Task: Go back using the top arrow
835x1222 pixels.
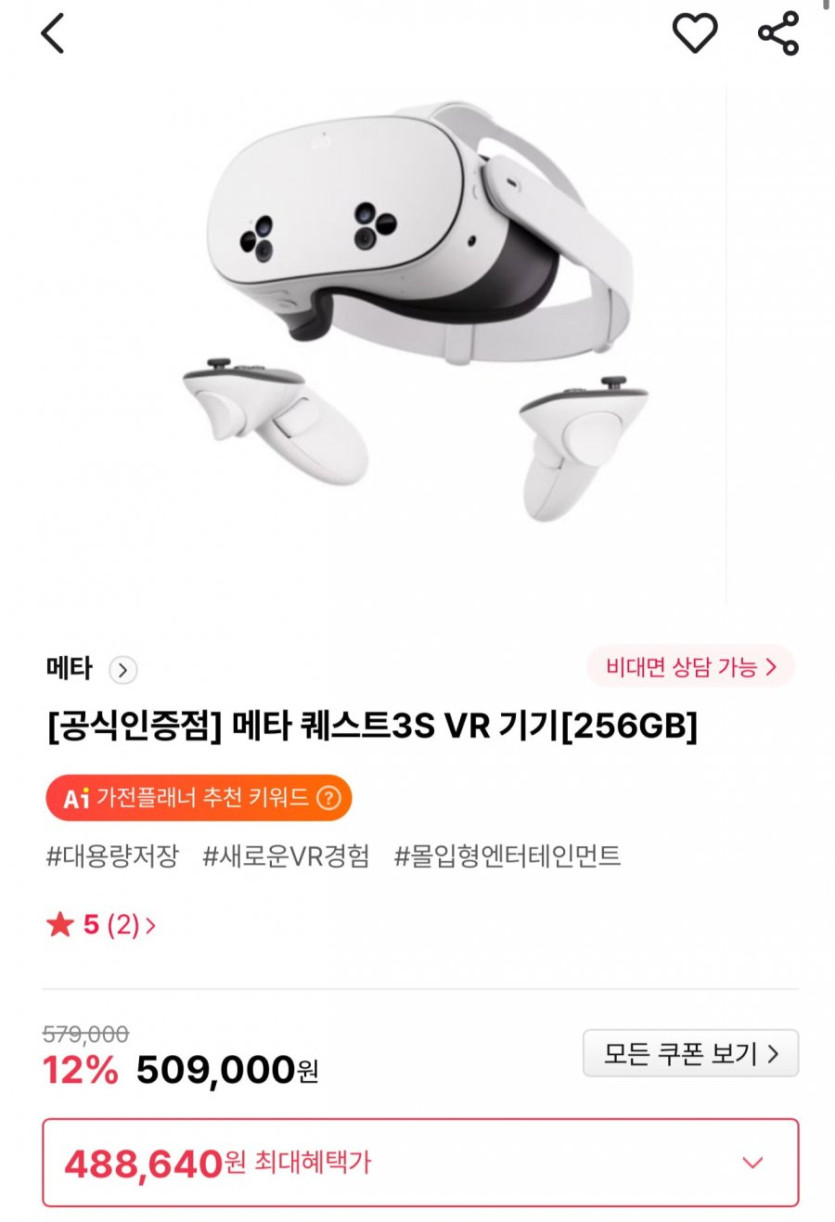Action: 53,35
